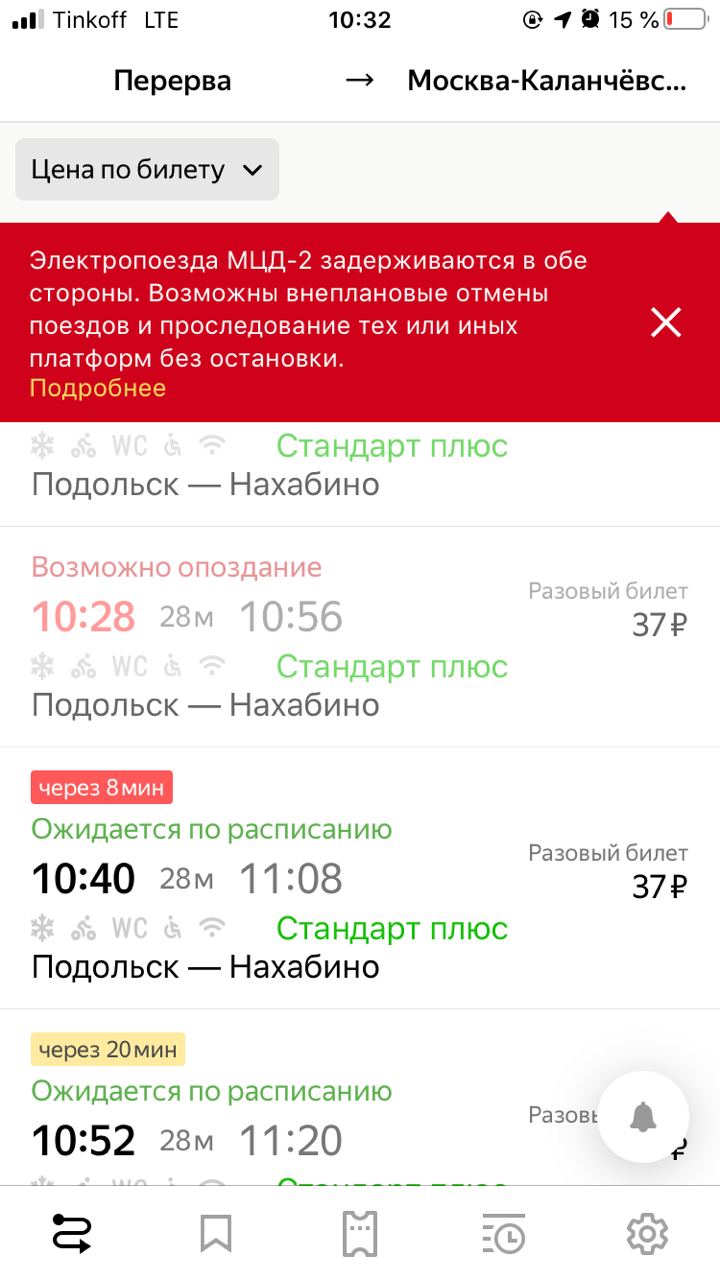720x1280 pixels.
Task: Dismiss the red МЦД-2 delay banner
Action: point(665,322)
